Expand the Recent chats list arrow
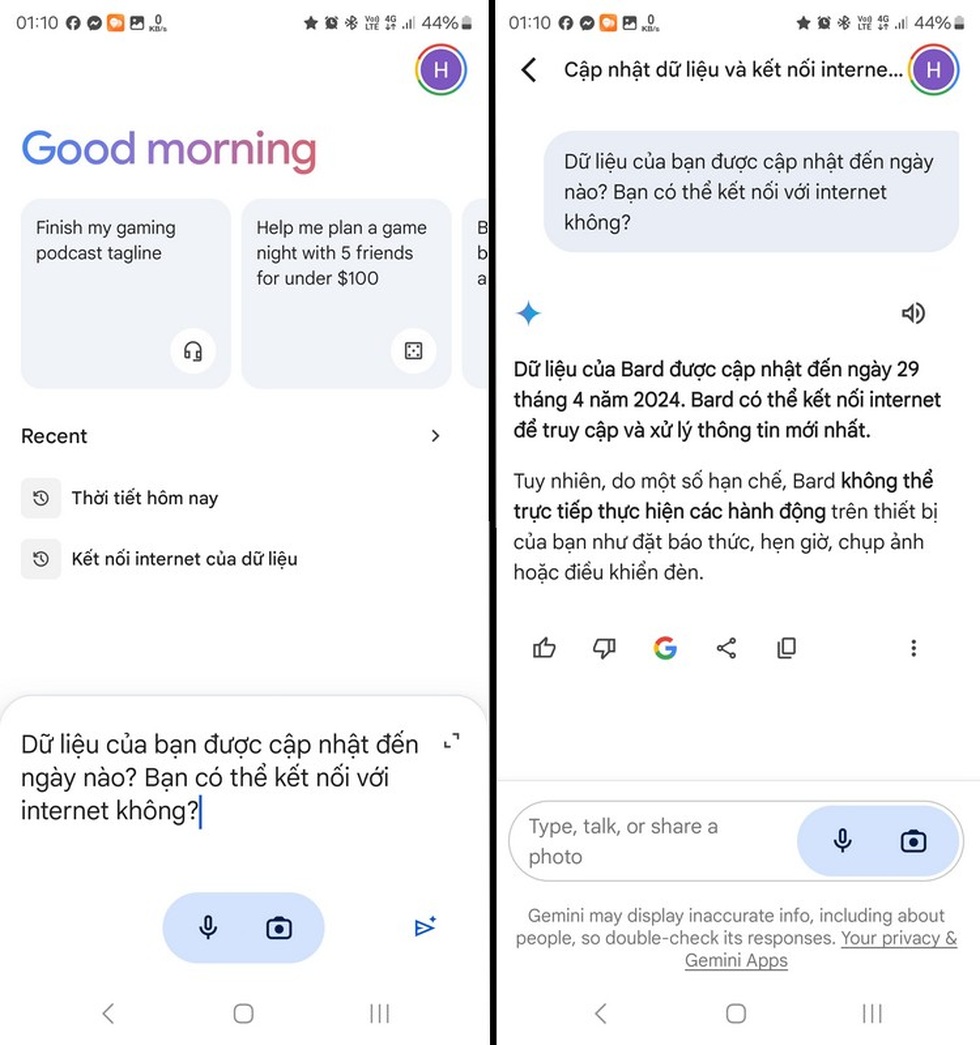Viewport: 980px width, 1045px height. (435, 436)
